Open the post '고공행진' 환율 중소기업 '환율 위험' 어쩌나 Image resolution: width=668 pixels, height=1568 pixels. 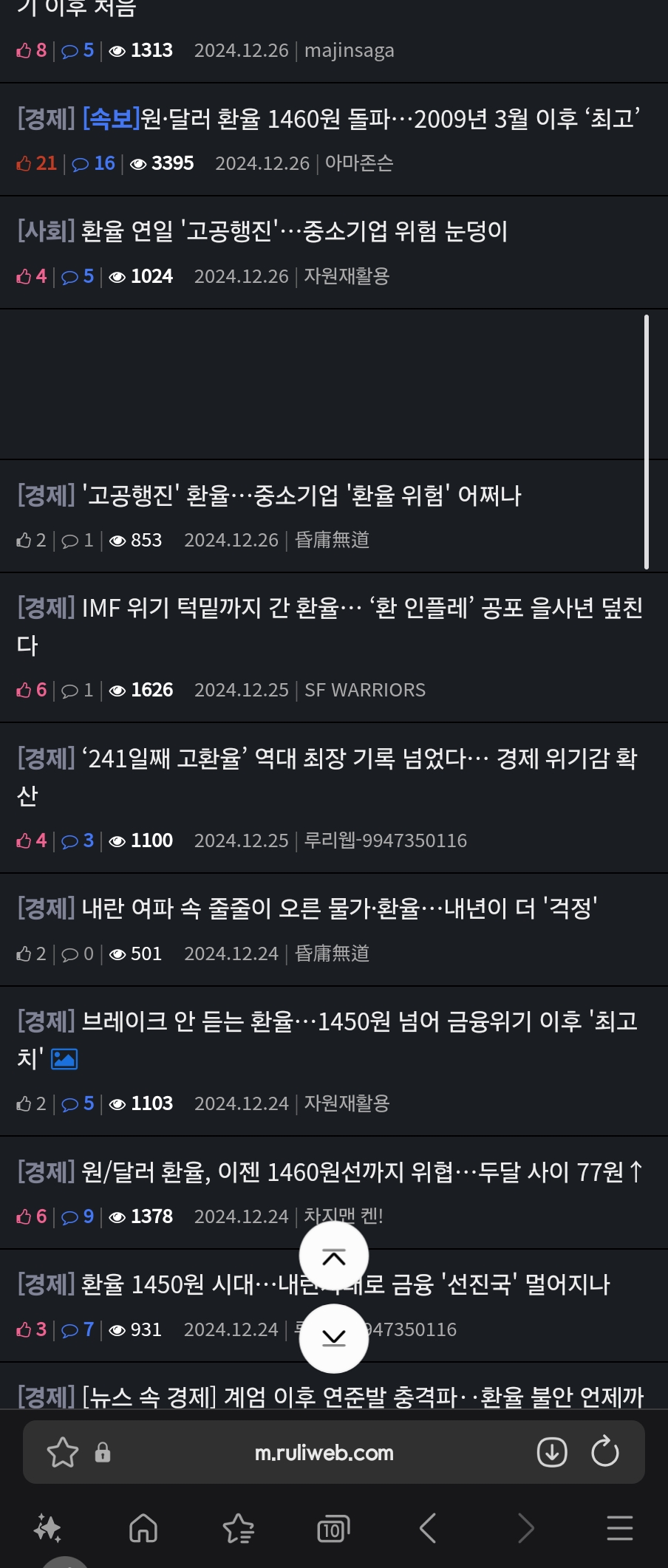(x=301, y=496)
